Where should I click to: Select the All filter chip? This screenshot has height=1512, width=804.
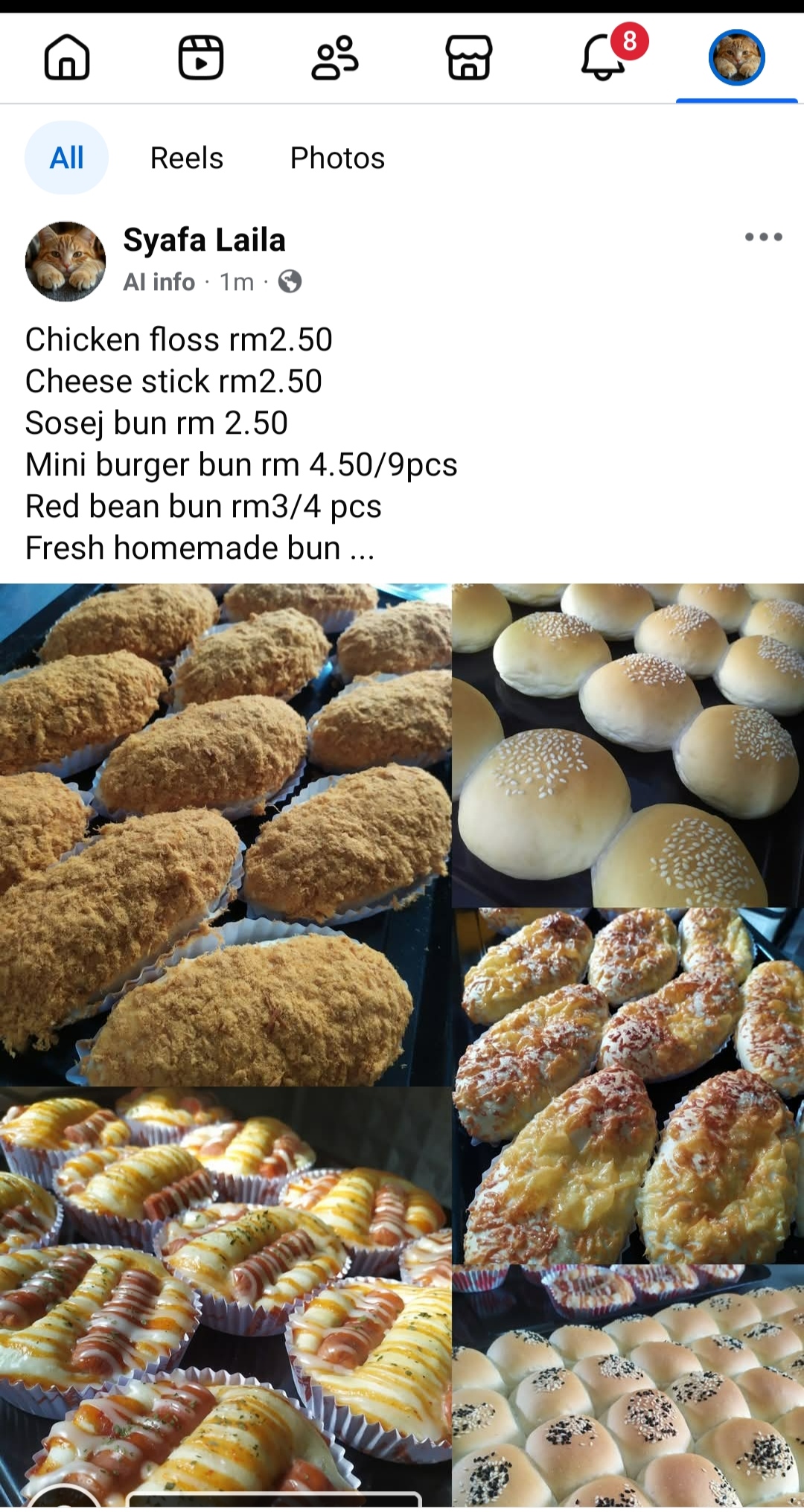tap(66, 158)
